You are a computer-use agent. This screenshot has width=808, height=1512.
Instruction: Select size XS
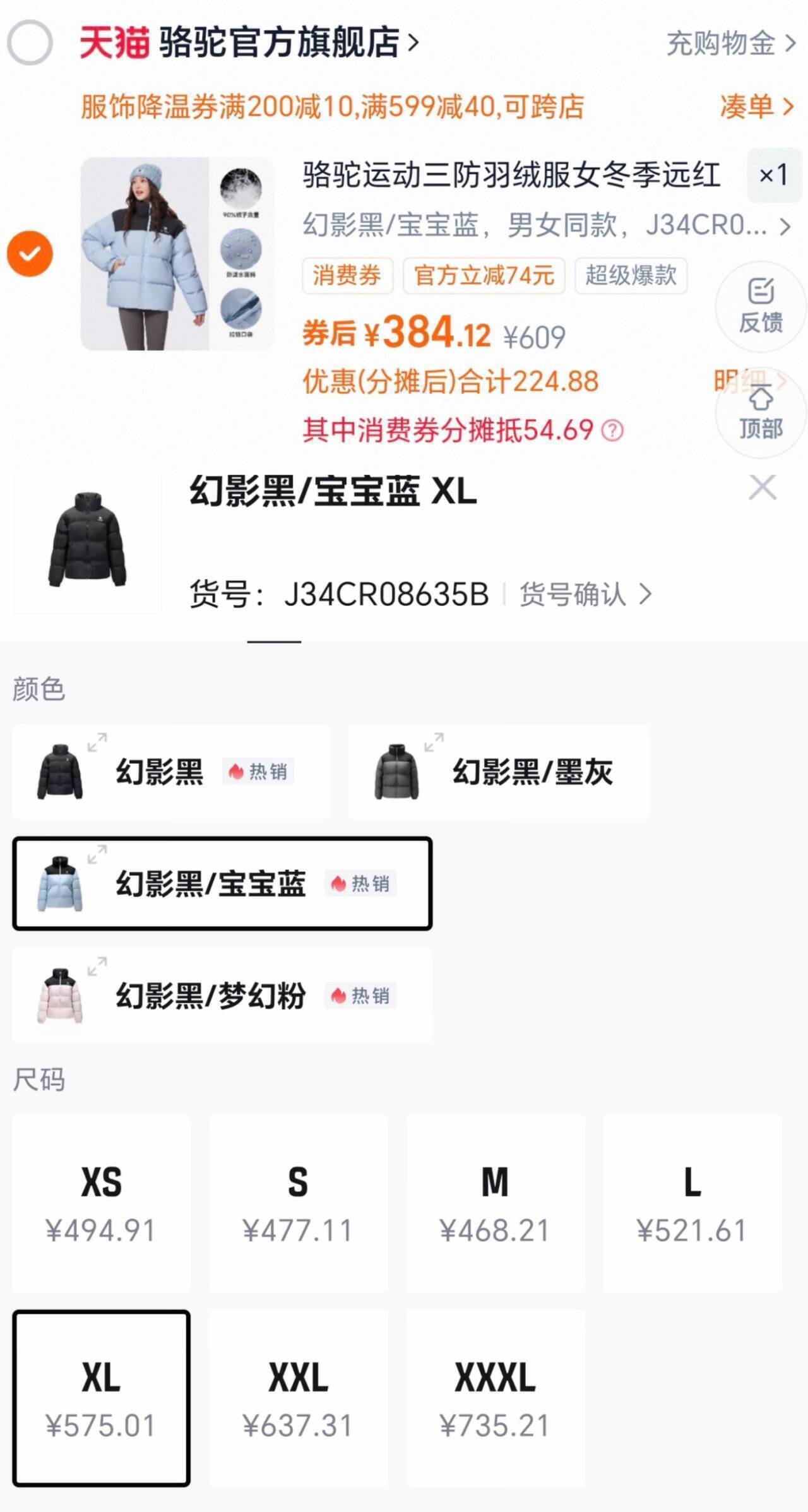click(101, 1203)
